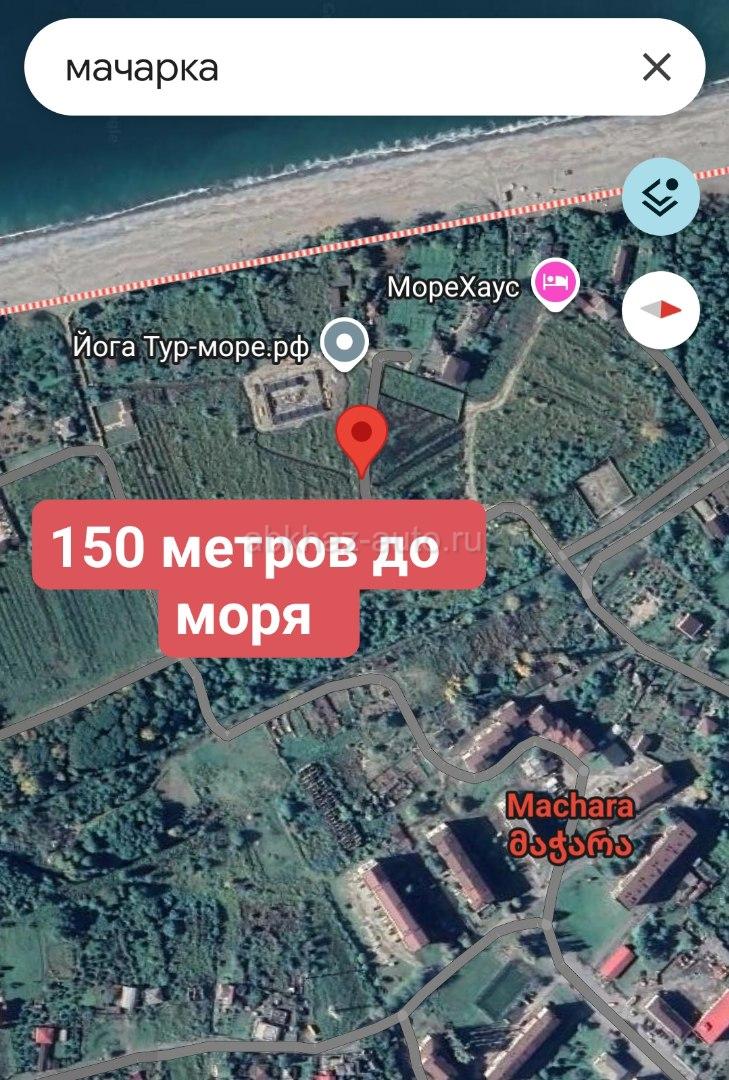Screen dimensions: 729x1080
Task: Tap the compass to reset orientation
Action: pyautogui.click(x=660, y=310)
